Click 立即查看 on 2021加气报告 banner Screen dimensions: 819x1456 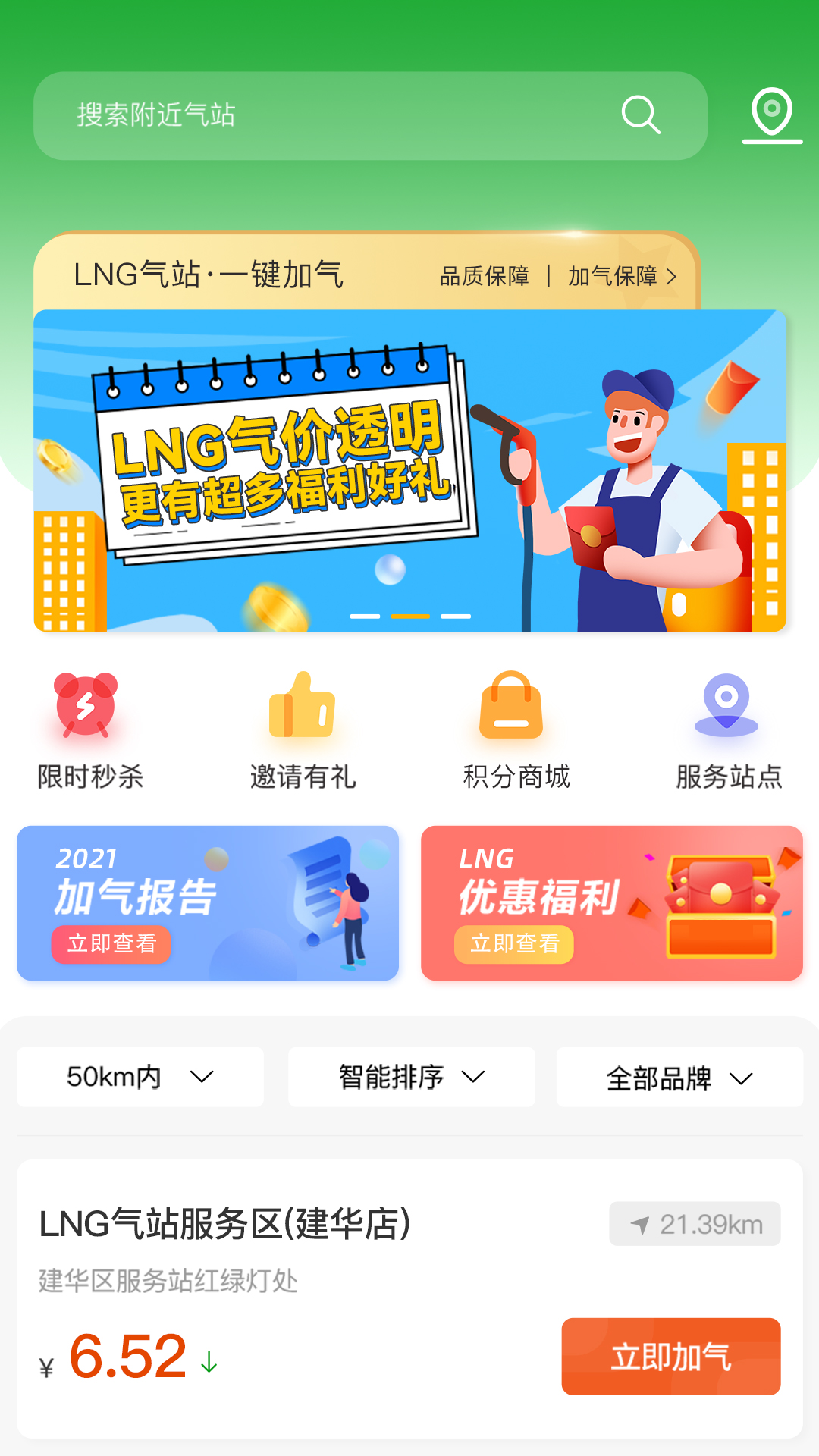coord(111,945)
